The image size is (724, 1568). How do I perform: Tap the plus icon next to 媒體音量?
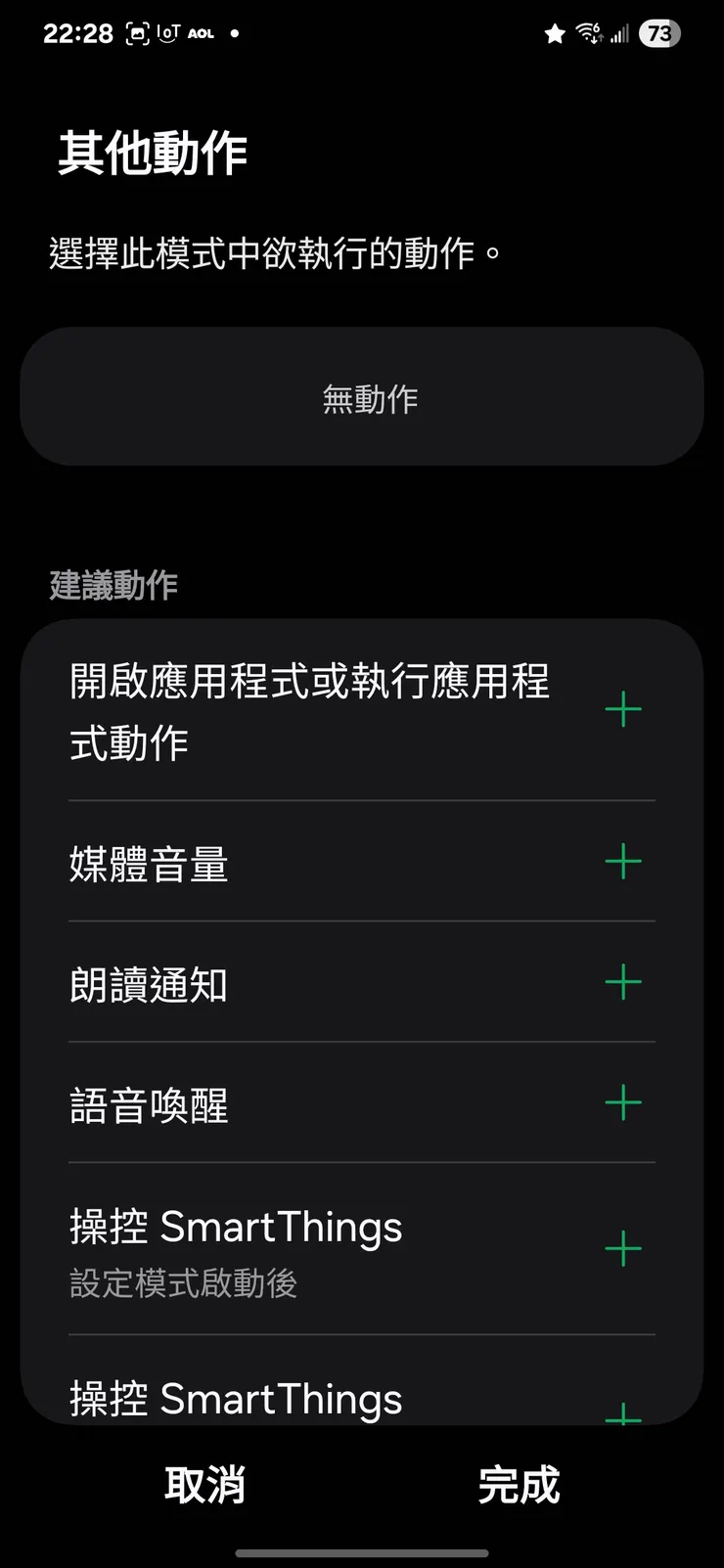(x=623, y=863)
